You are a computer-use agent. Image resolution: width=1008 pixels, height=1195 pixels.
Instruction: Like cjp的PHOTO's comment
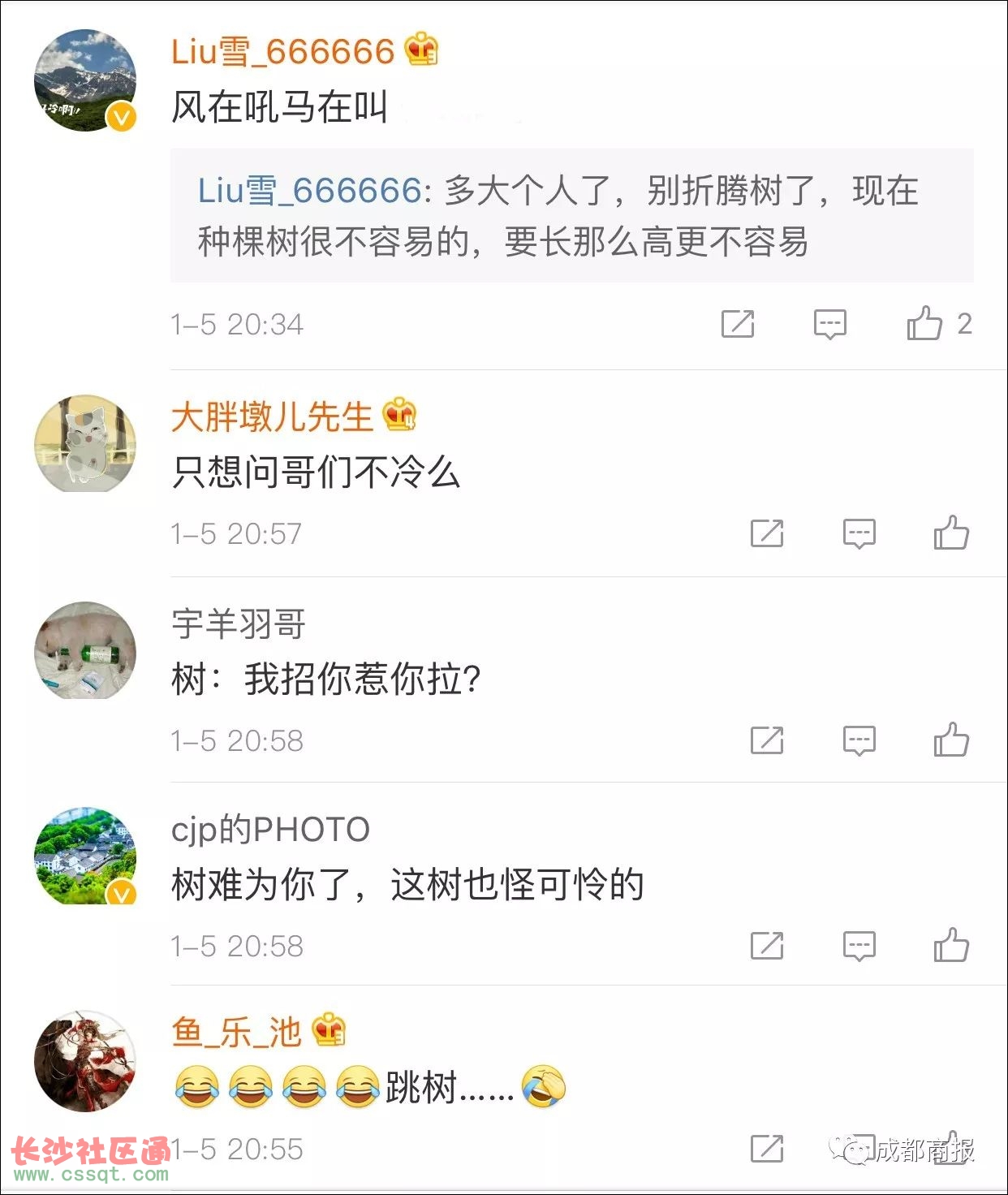coord(951,946)
